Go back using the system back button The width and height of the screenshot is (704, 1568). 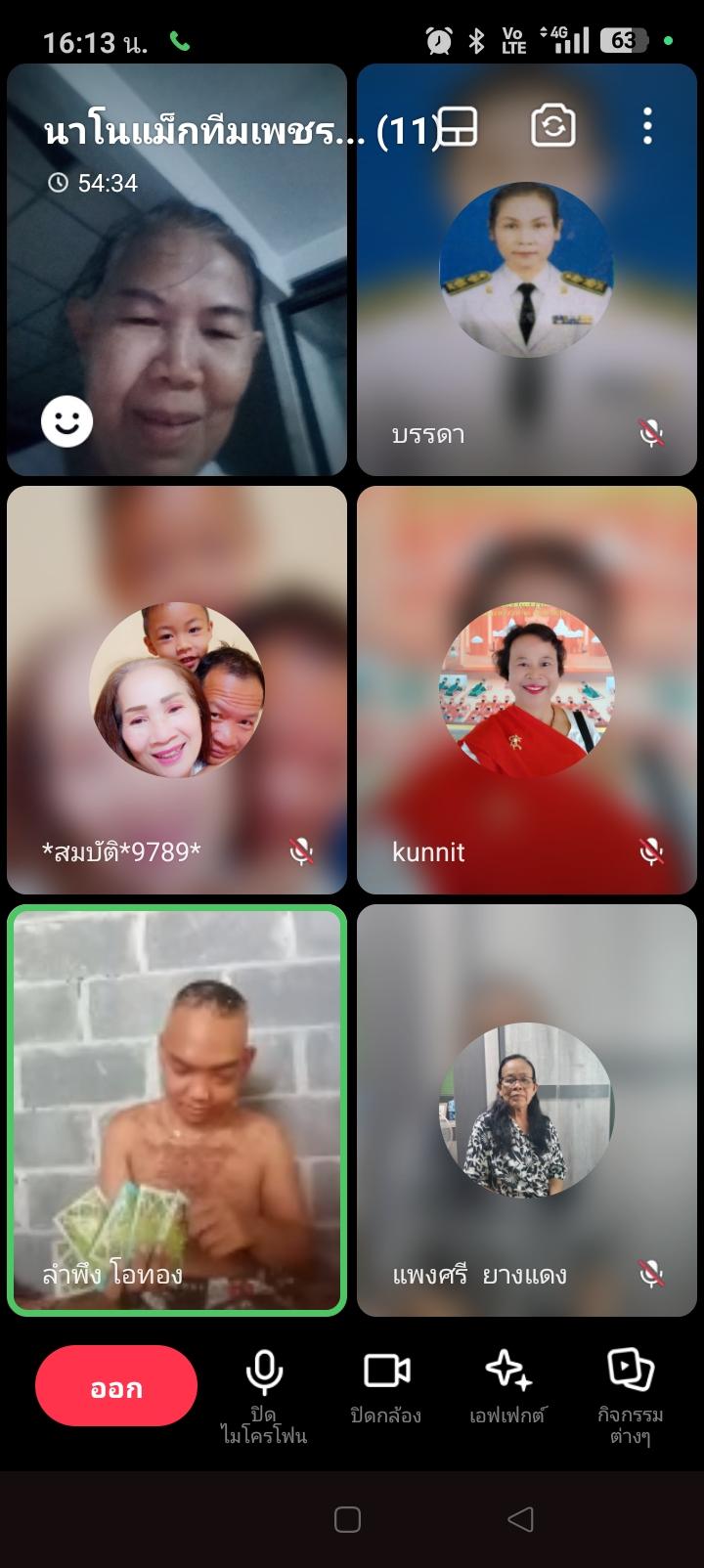[521, 1518]
